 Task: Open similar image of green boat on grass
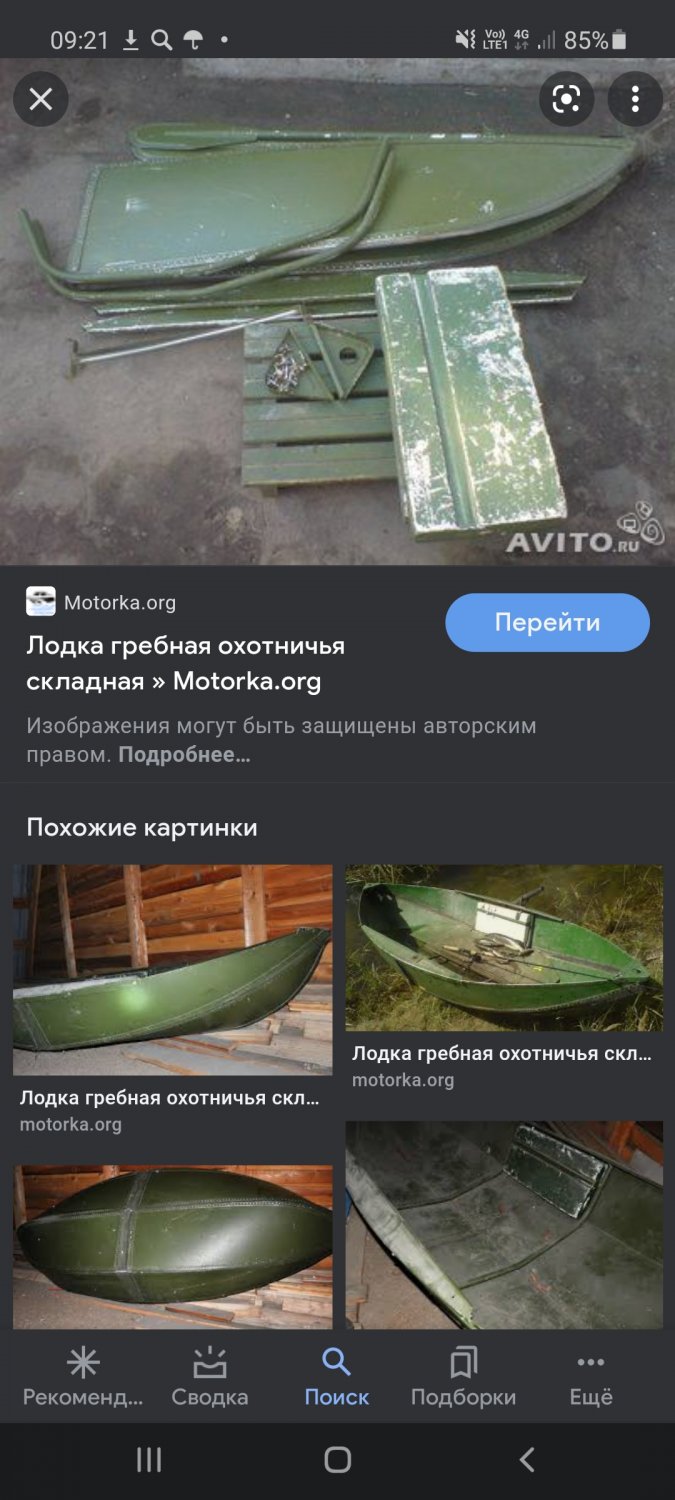tap(504, 947)
